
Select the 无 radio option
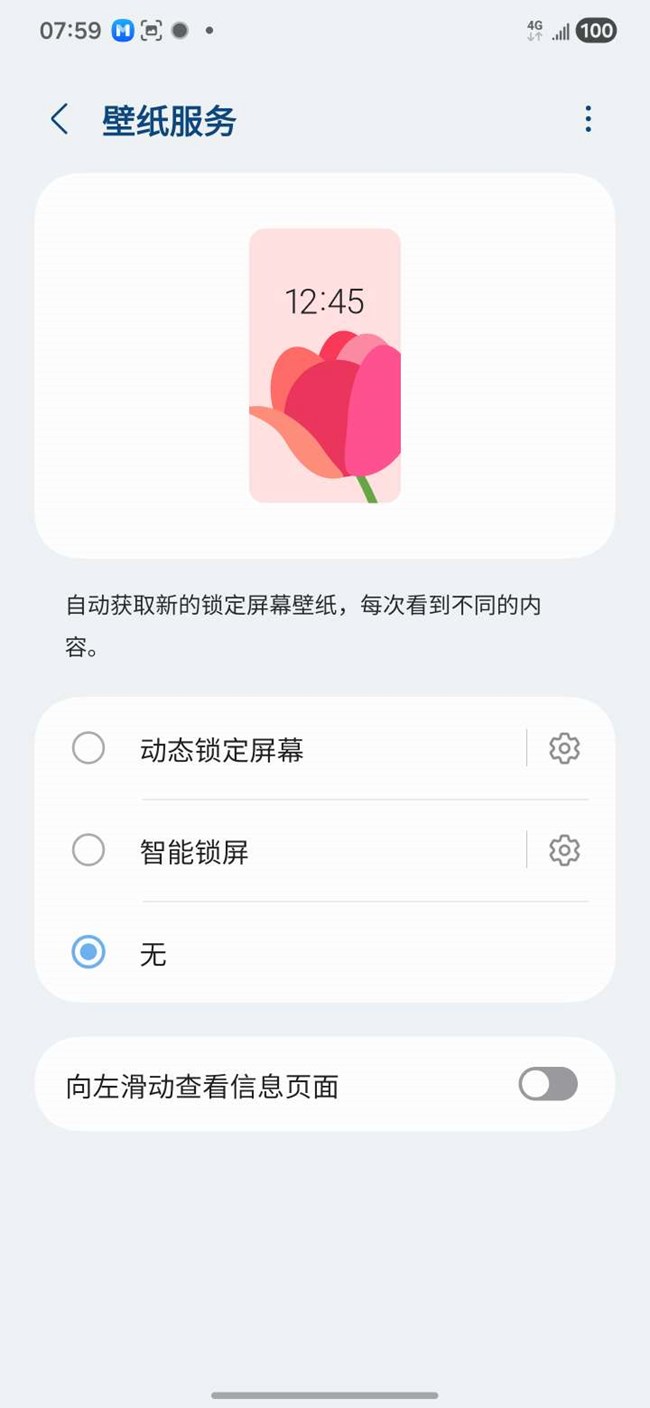(89, 953)
